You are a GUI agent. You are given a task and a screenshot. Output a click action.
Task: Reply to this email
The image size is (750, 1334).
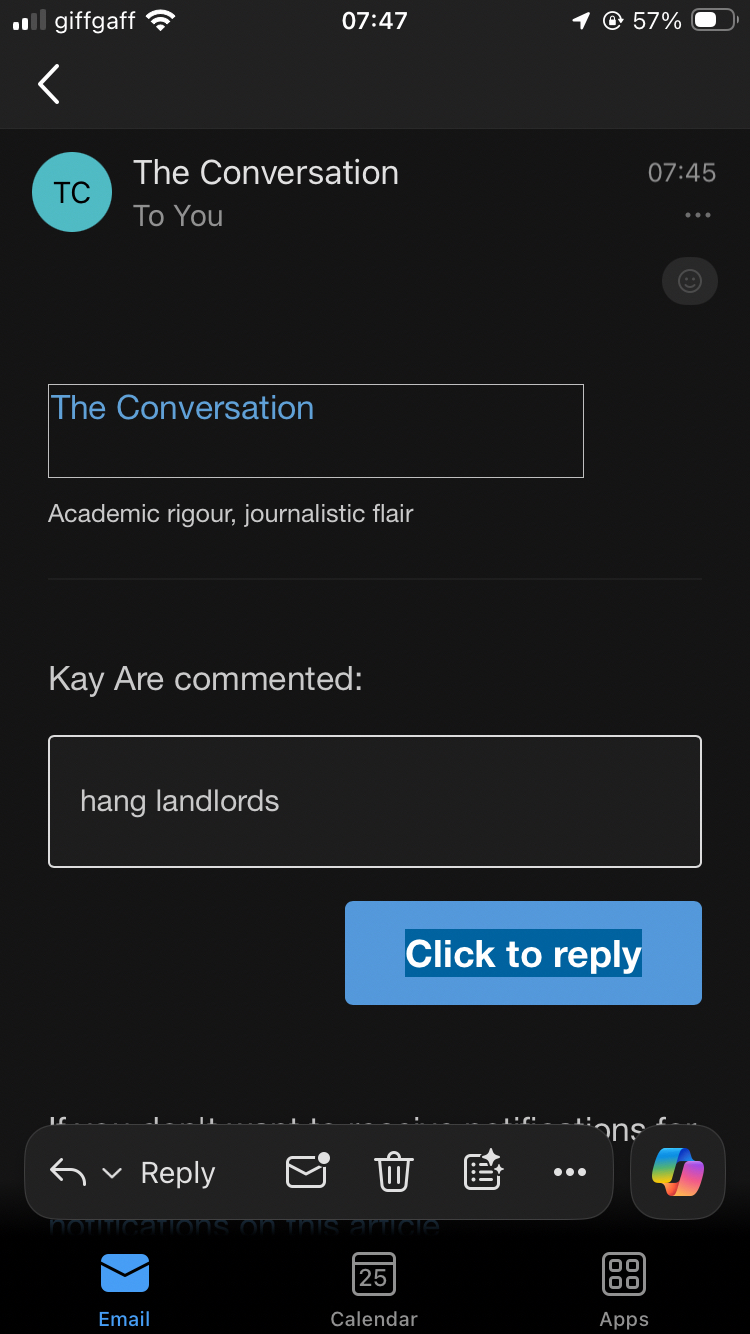pyautogui.click(x=177, y=1173)
